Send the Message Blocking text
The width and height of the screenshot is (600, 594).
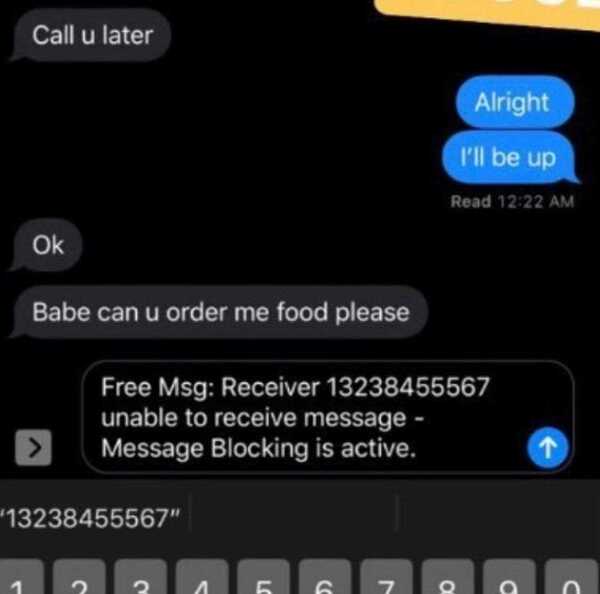(546, 449)
